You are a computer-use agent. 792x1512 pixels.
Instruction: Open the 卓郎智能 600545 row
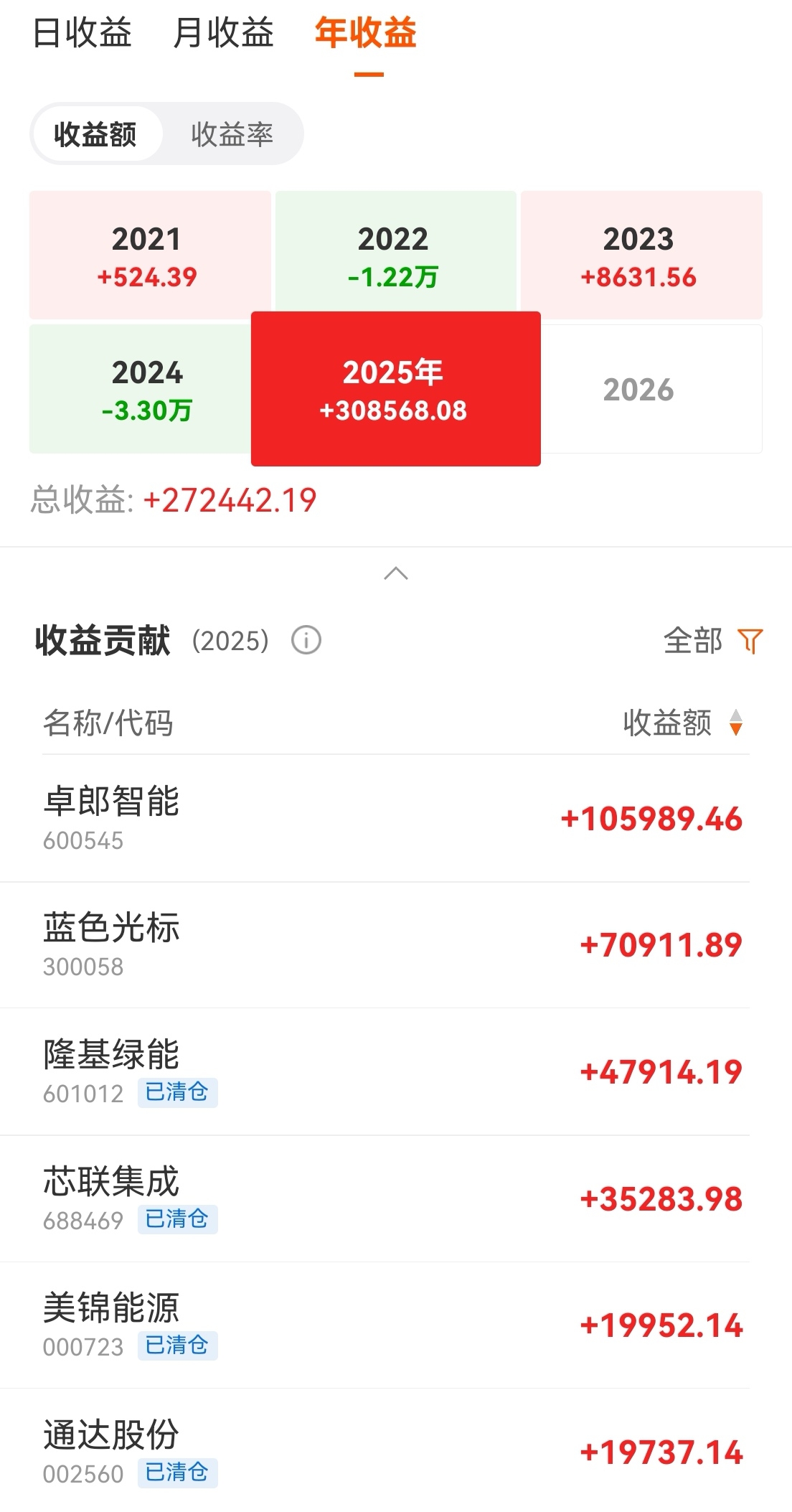pos(392,819)
